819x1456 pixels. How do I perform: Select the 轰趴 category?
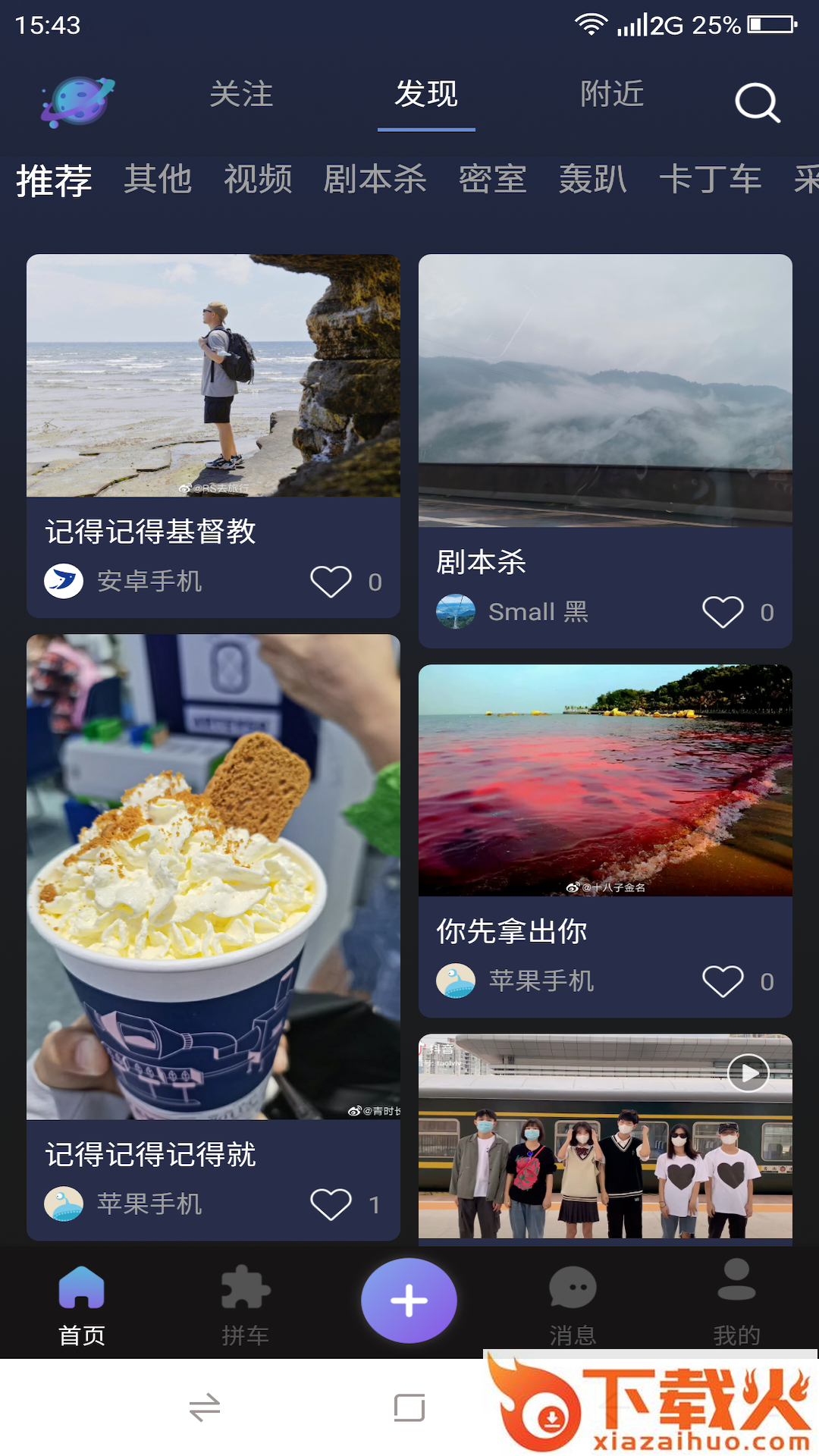coord(592,180)
